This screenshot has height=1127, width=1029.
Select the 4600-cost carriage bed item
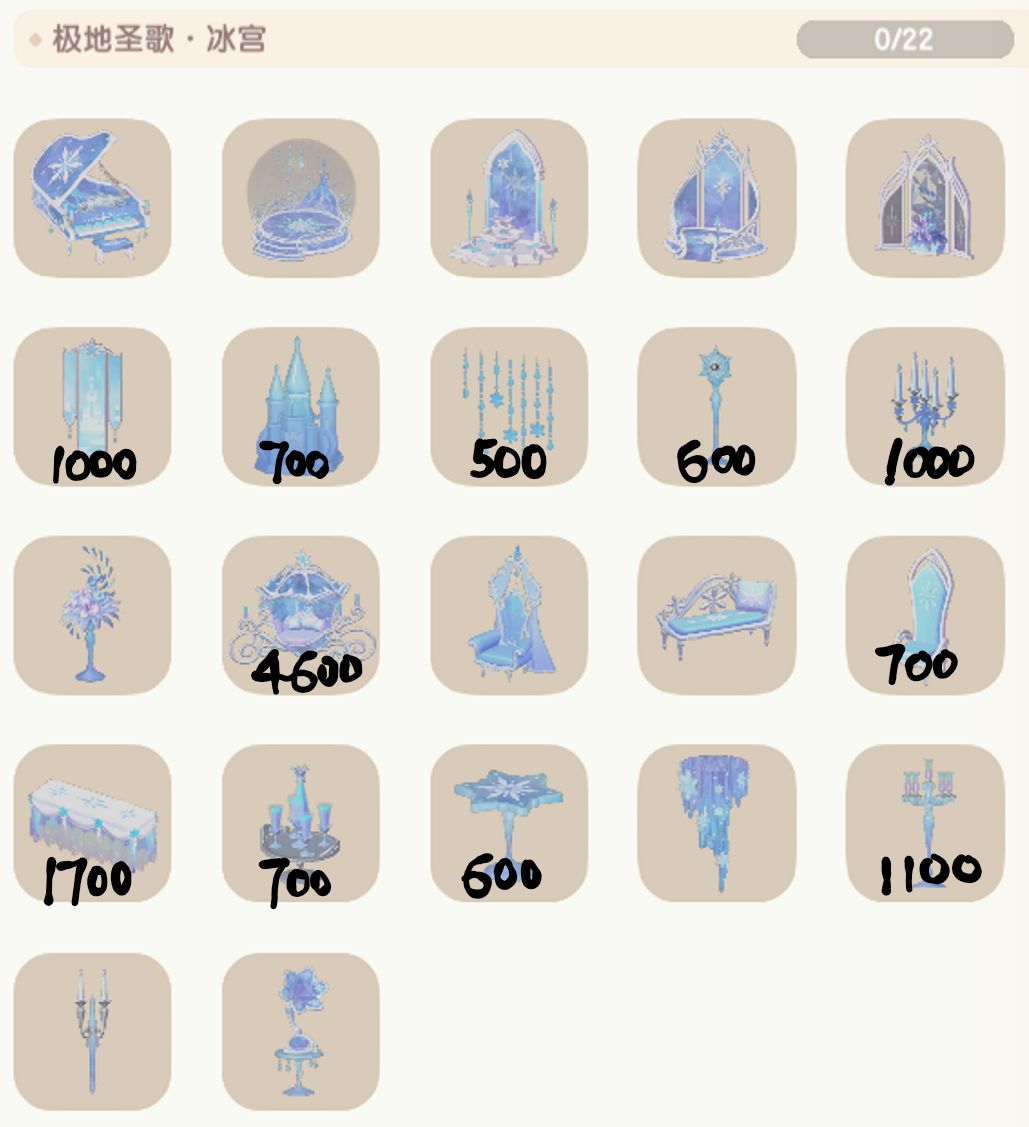[x=301, y=614]
